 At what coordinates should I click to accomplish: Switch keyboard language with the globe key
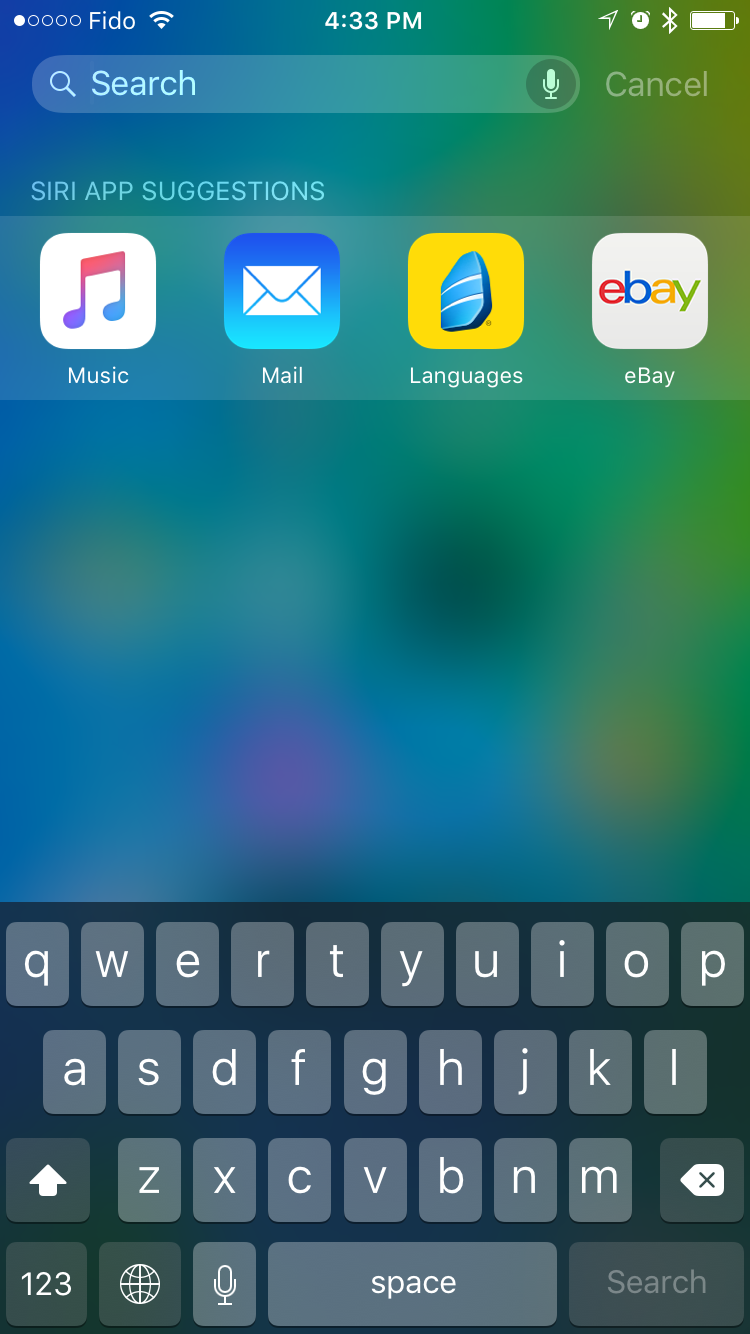click(140, 1283)
